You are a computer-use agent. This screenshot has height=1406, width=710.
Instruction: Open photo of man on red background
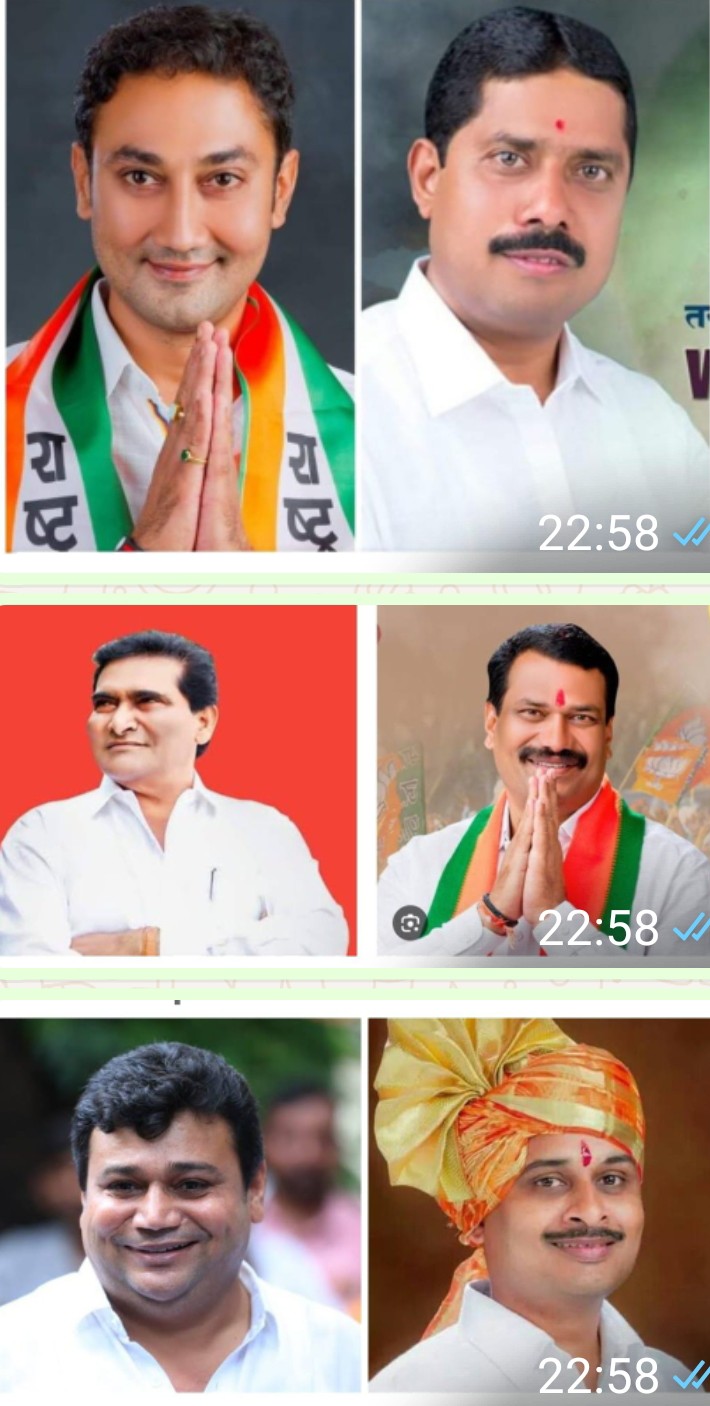(178, 780)
